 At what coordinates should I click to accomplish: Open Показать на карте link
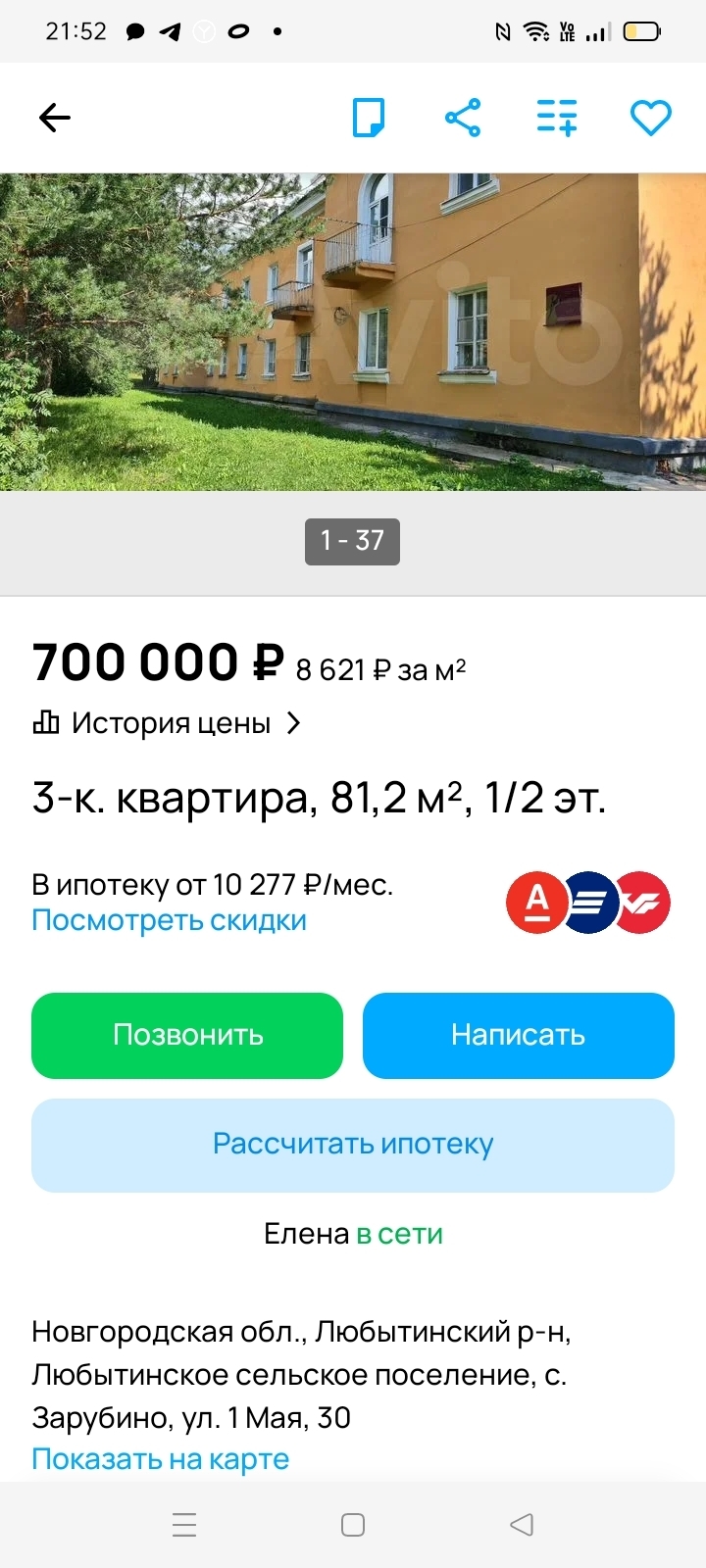click(160, 1458)
